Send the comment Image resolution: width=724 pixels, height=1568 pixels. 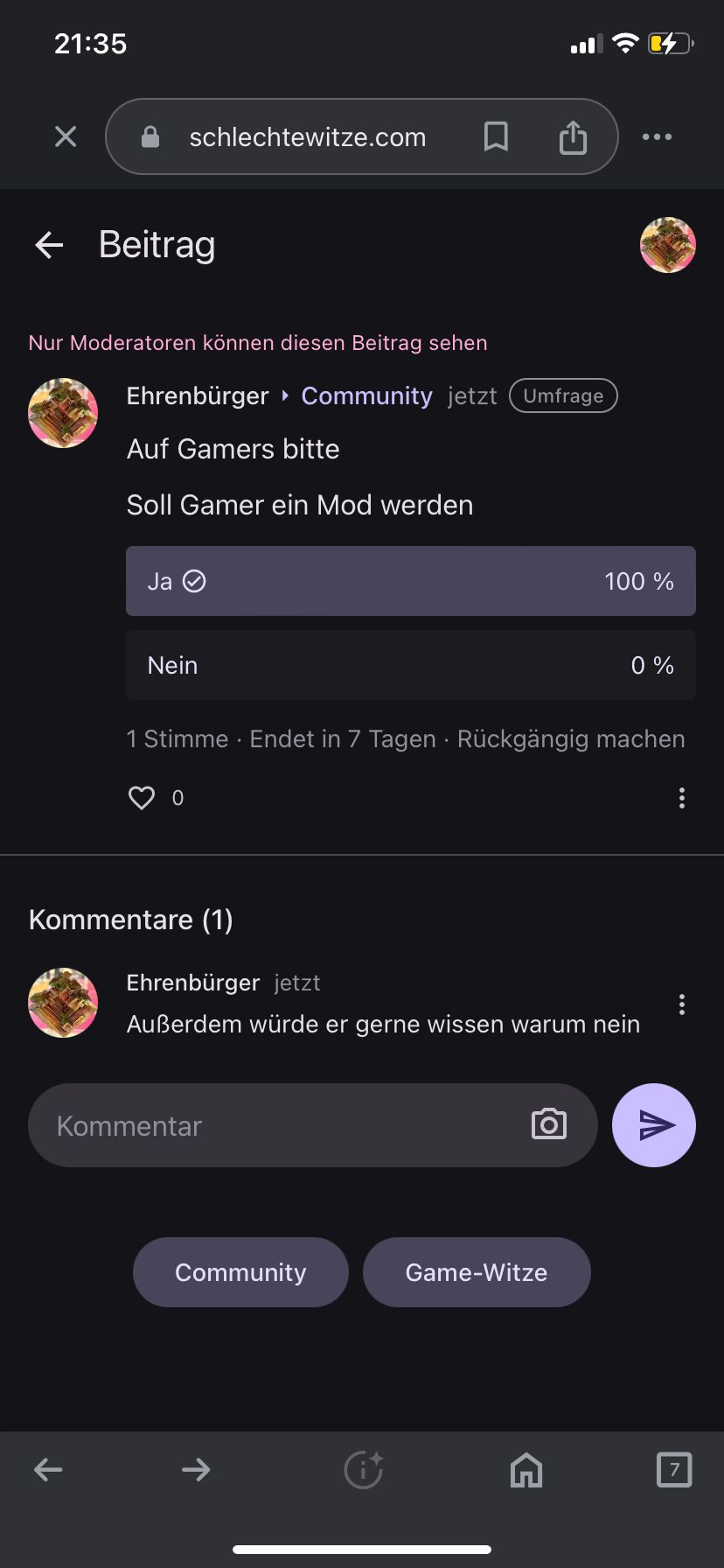click(x=654, y=1125)
